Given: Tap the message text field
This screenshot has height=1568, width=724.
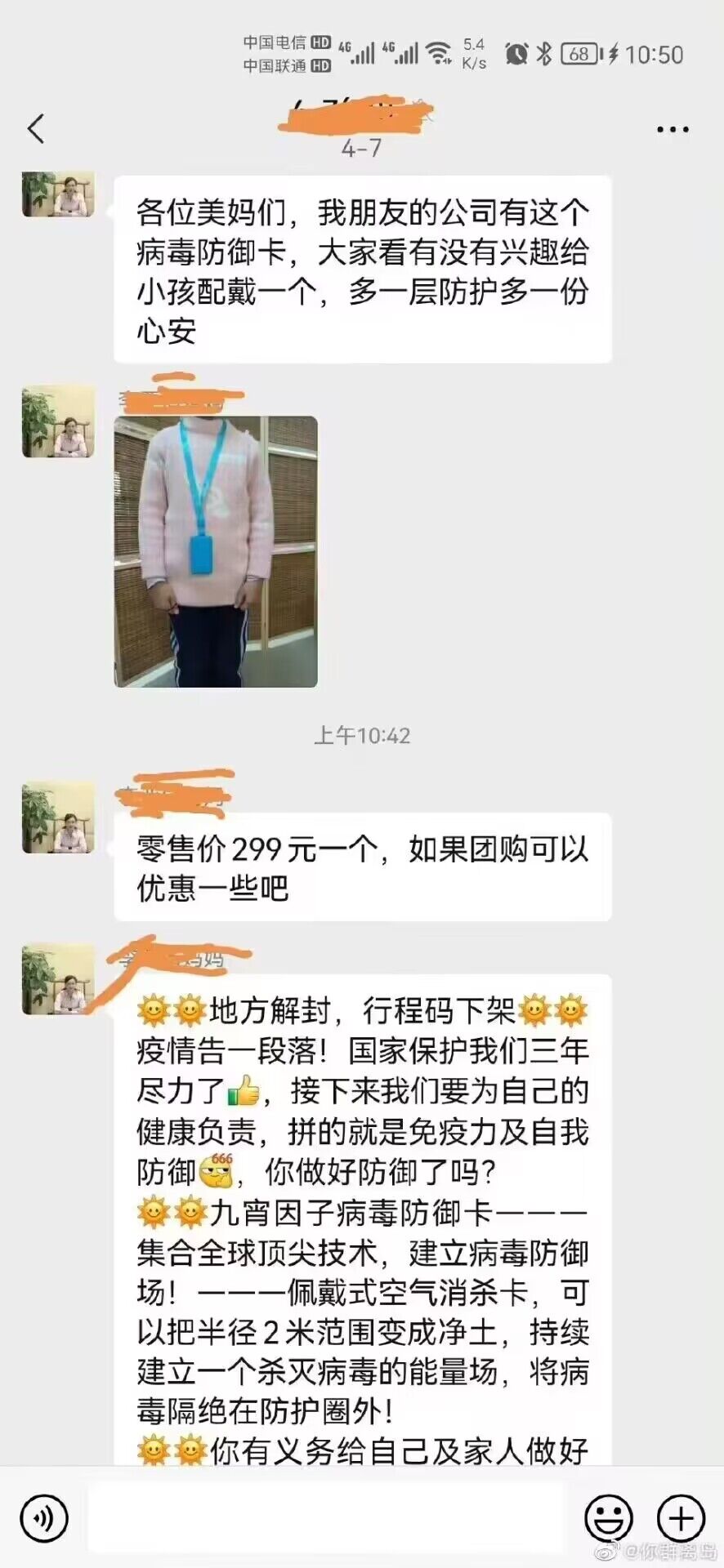Looking at the screenshot, I should pyautogui.click(x=325, y=1519).
